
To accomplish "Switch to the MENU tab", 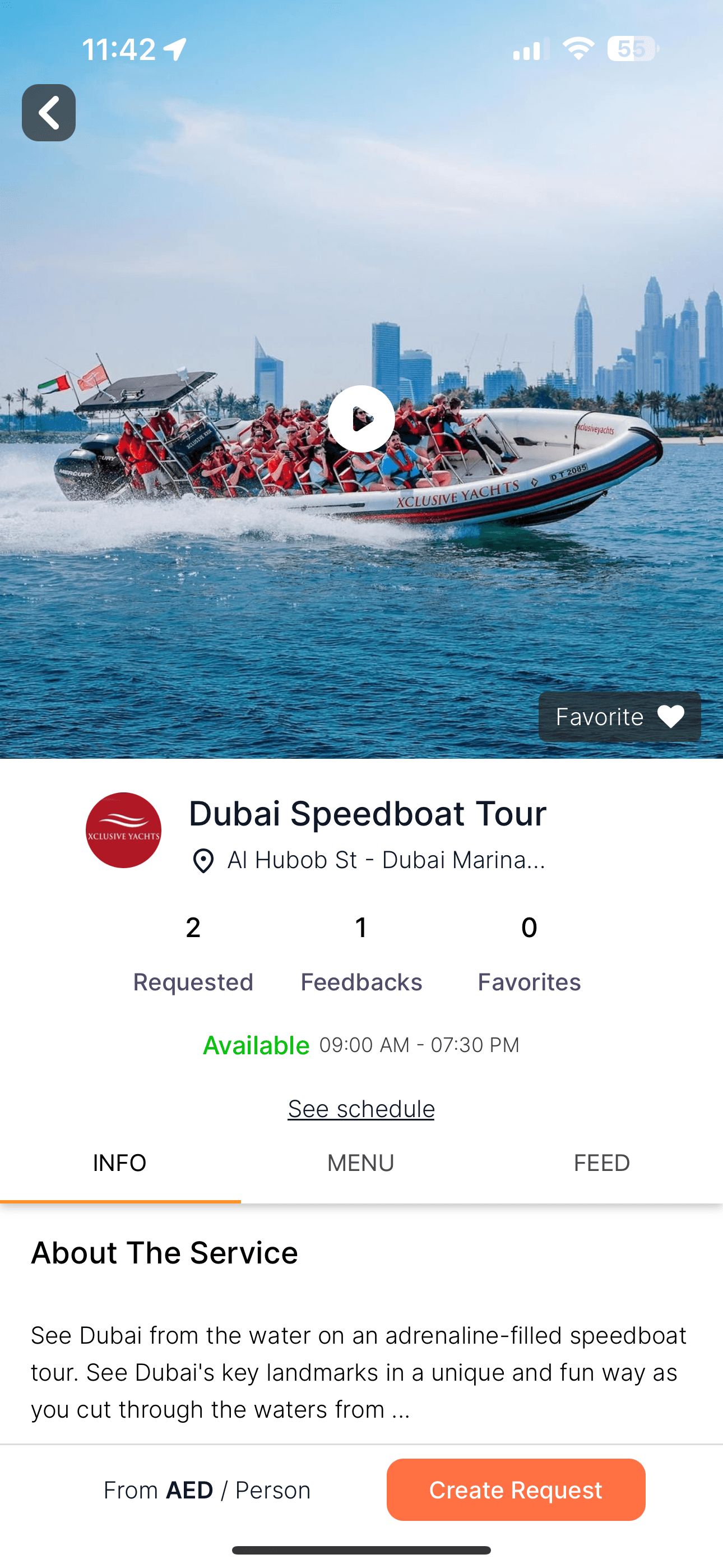I will point(360,1163).
